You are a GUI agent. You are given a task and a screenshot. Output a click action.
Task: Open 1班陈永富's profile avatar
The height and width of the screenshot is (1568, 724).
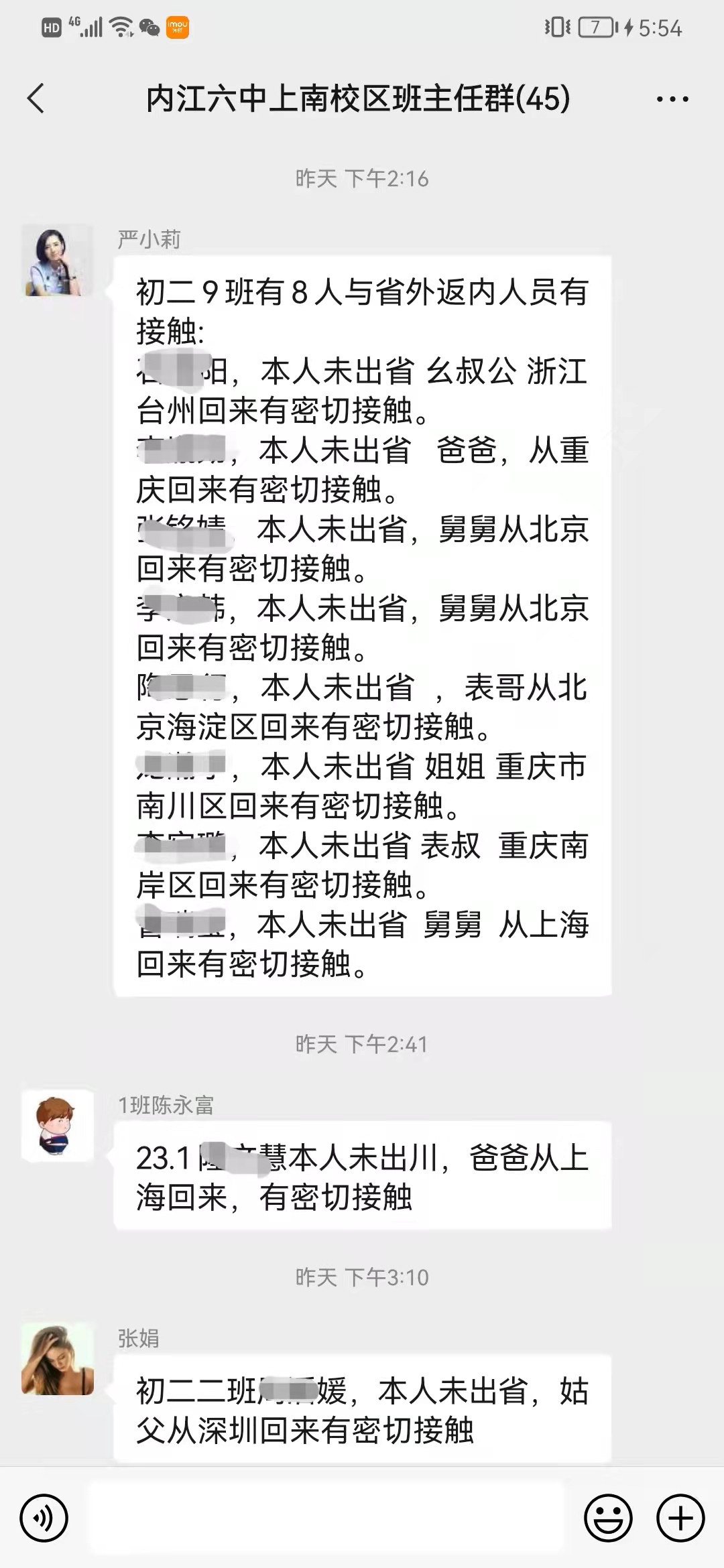coord(58,1126)
